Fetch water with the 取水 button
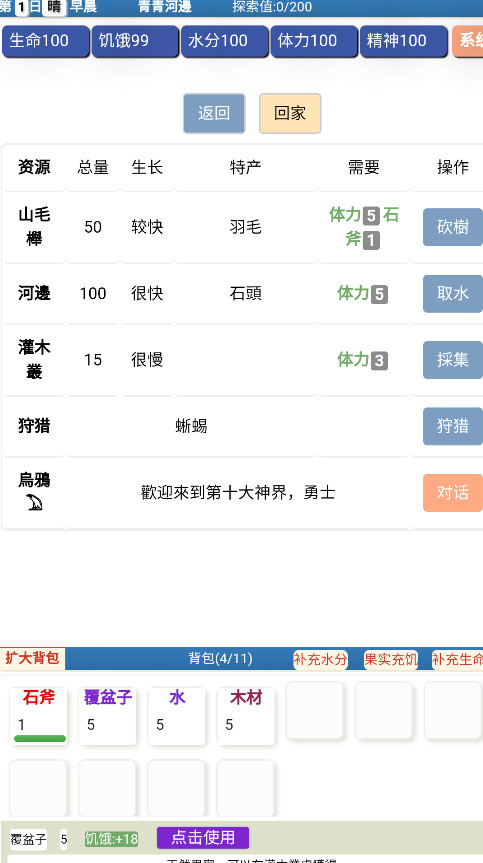 pyautogui.click(x=453, y=293)
